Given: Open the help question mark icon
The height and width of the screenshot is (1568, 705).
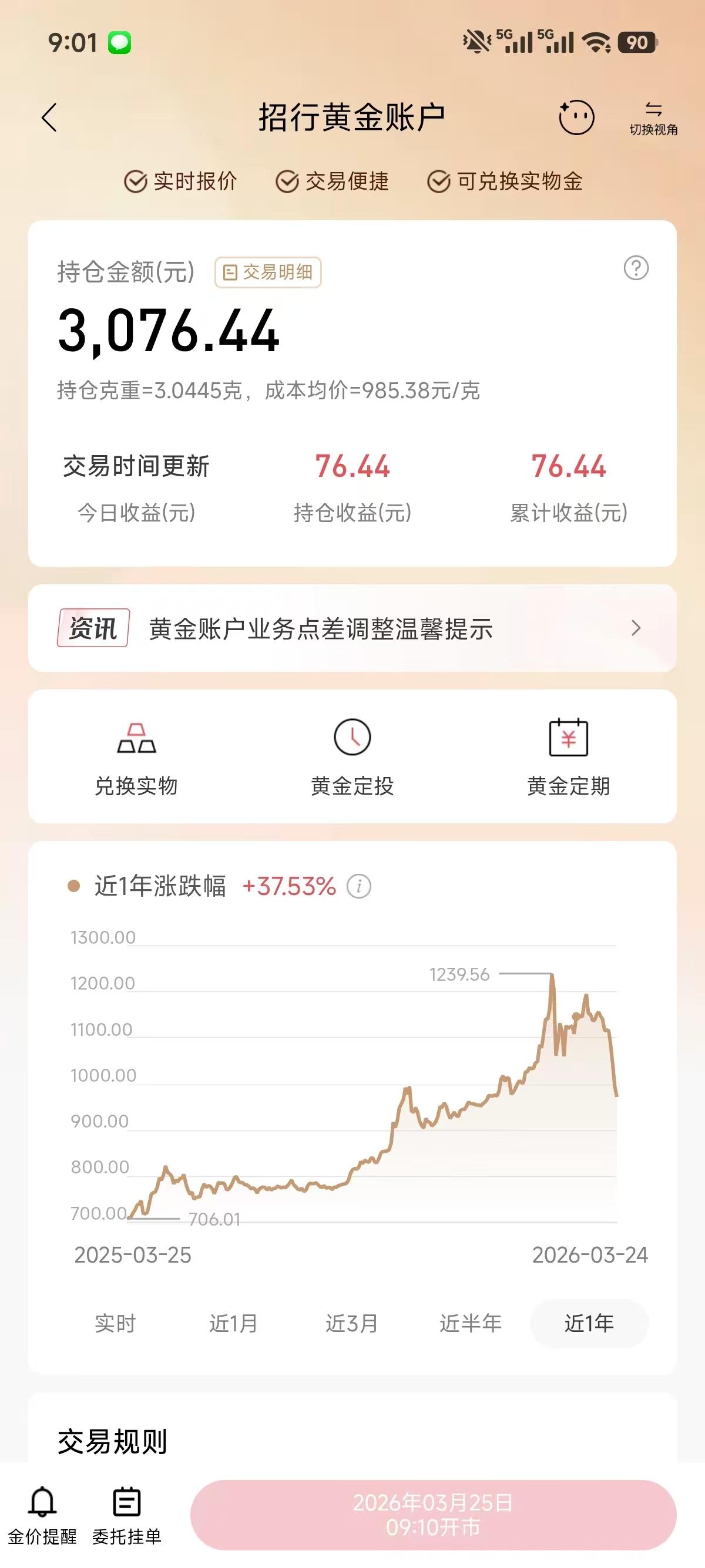Looking at the screenshot, I should [x=638, y=268].
